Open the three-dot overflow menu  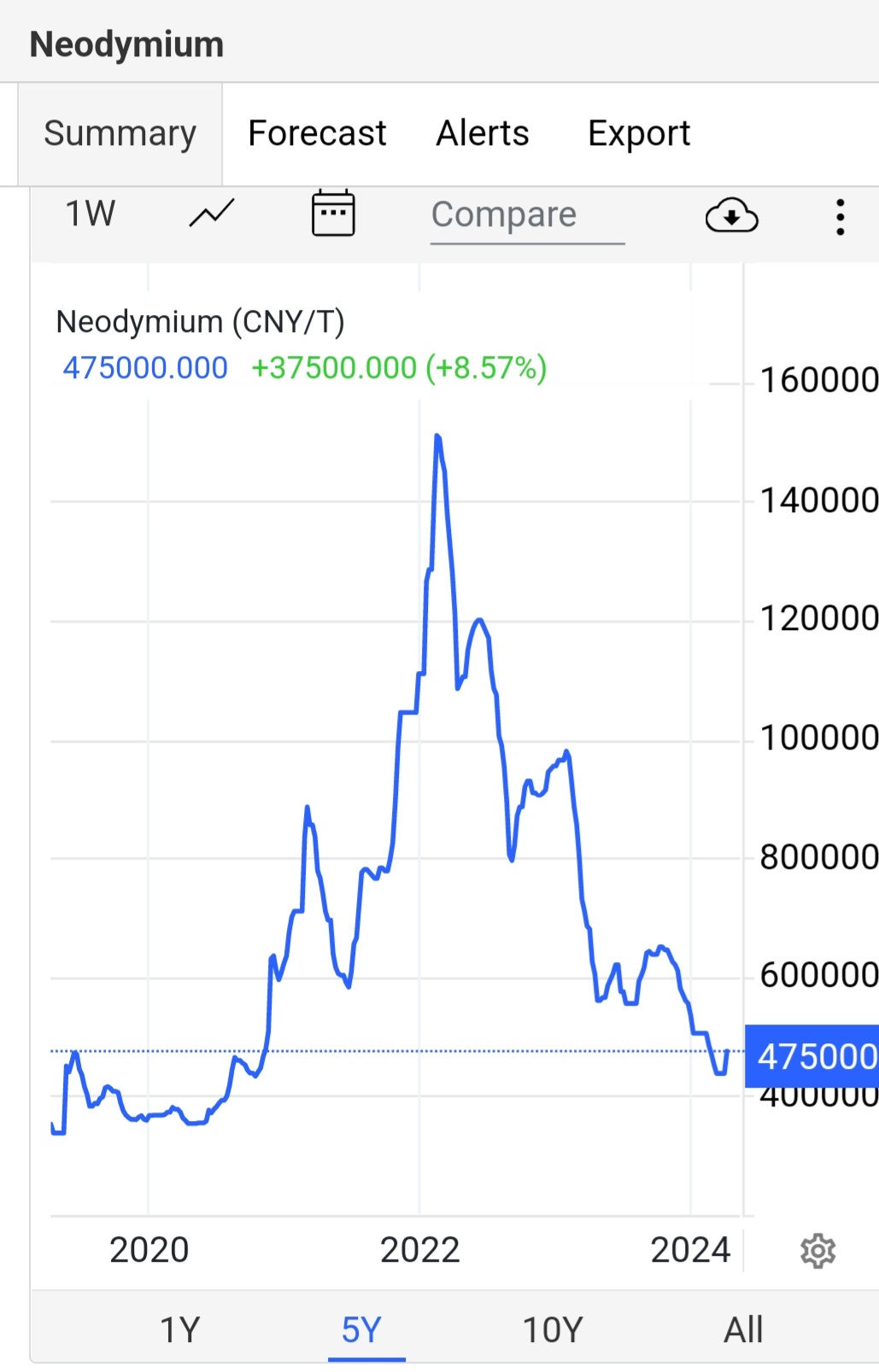pyautogui.click(x=841, y=217)
